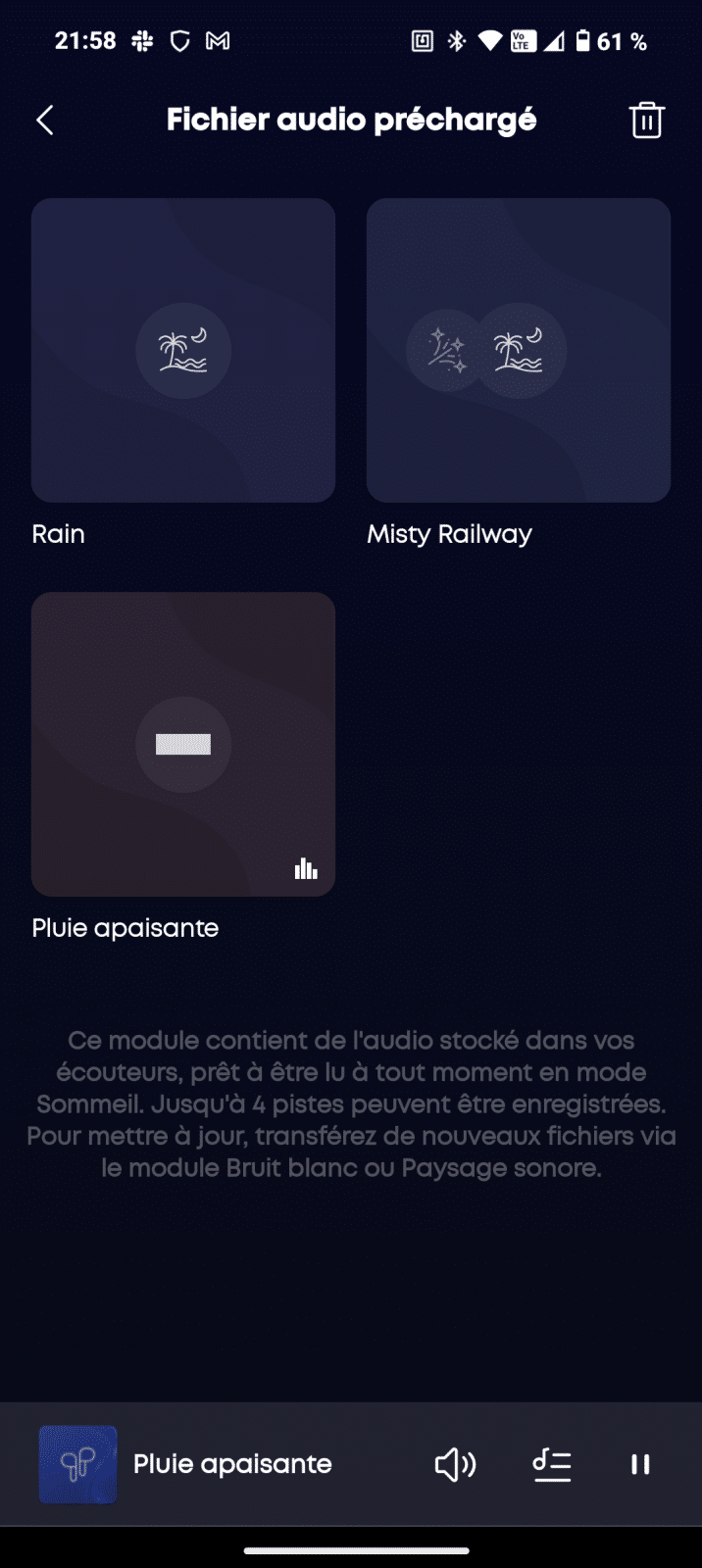Pause Pluie apaisante playback
This screenshot has height=1568, width=702.
[640, 1464]
